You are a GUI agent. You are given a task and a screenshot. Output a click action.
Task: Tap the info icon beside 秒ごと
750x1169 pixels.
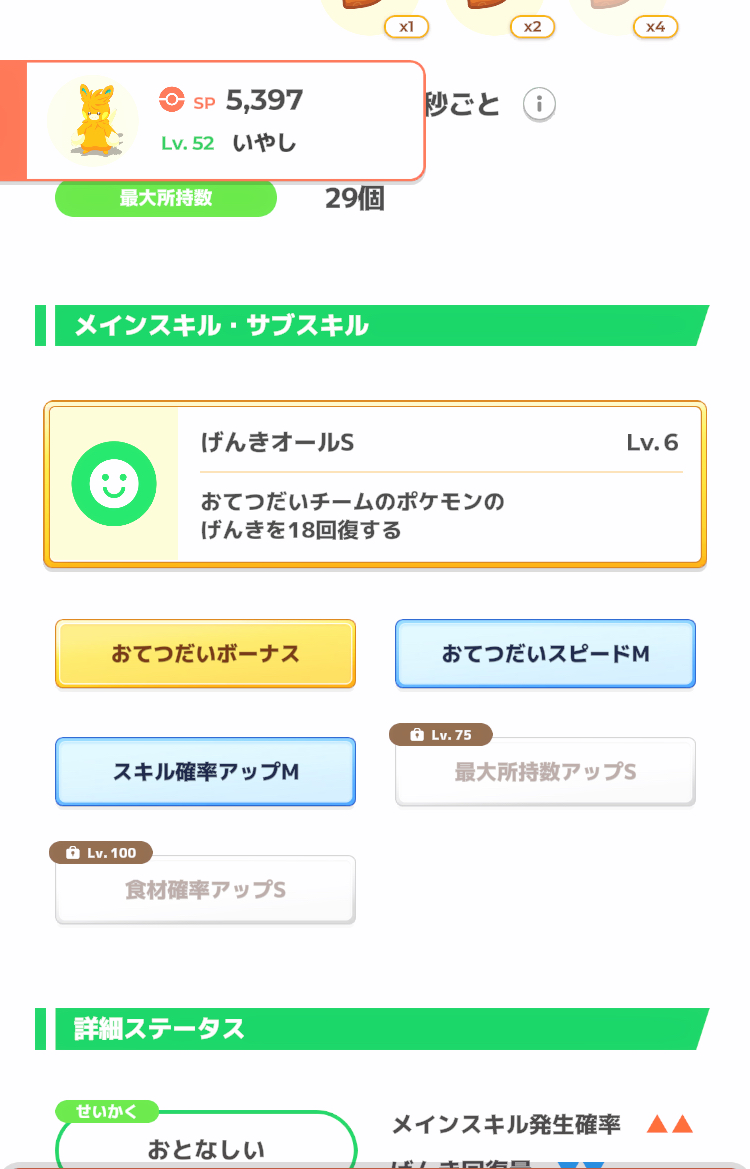[x=539, y=104]
